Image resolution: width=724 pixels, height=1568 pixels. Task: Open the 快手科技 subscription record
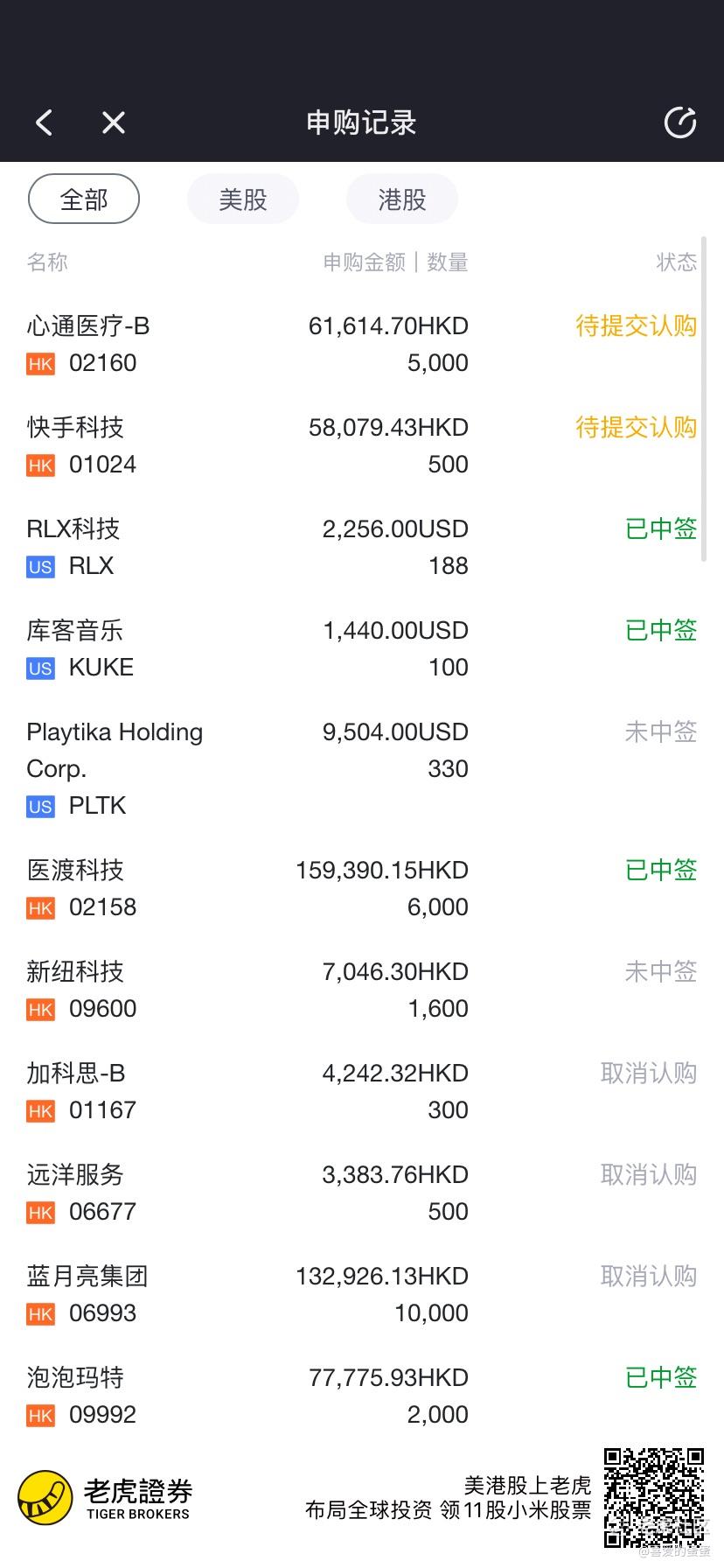(x=362, y=446)
